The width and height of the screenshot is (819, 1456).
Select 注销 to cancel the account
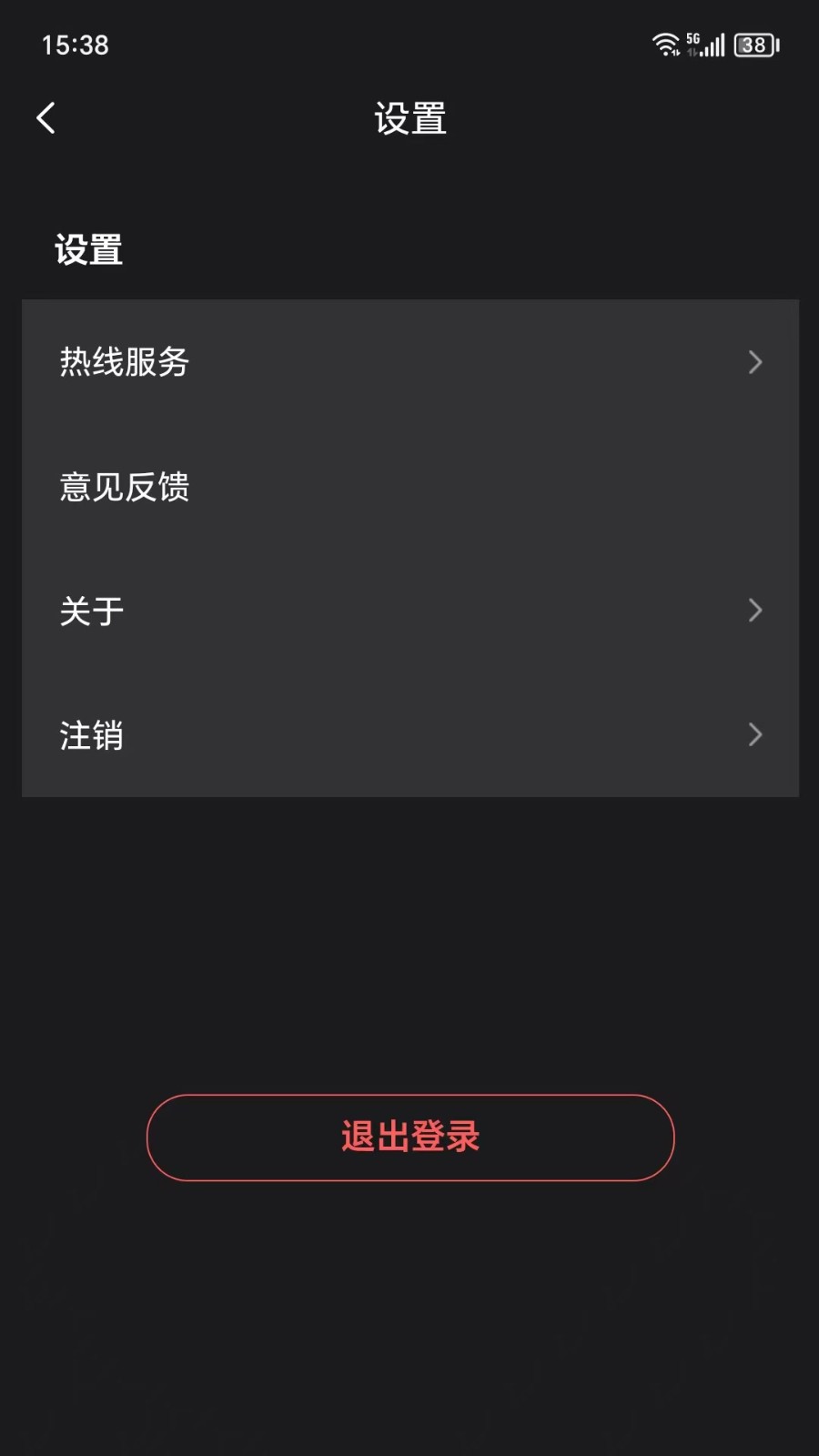coord(410,735)
